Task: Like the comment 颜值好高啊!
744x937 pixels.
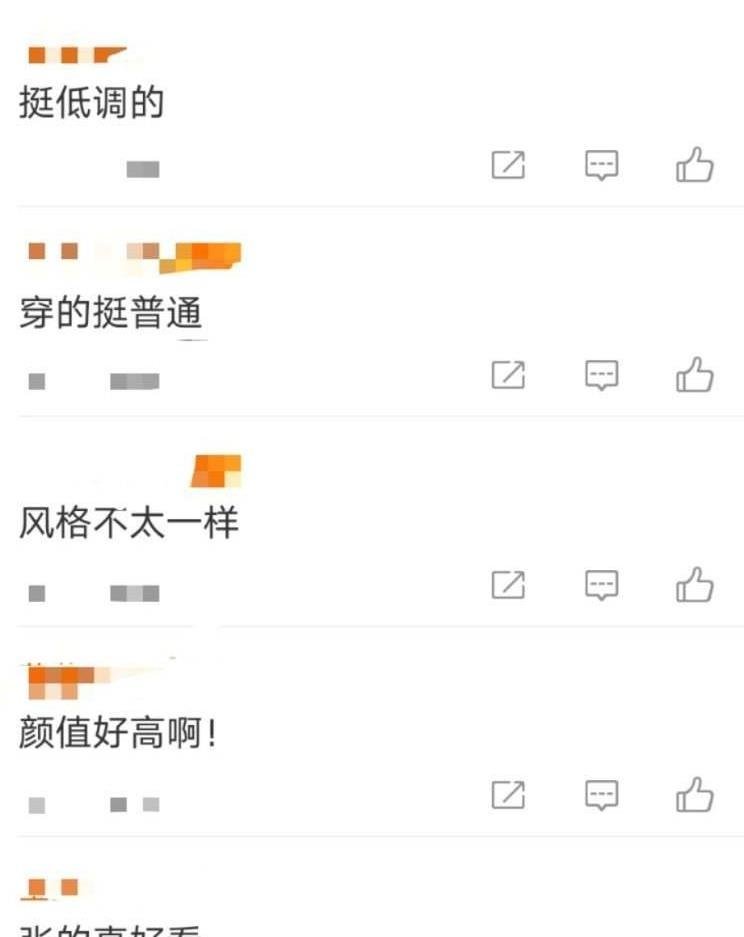Action: point(695,795)
